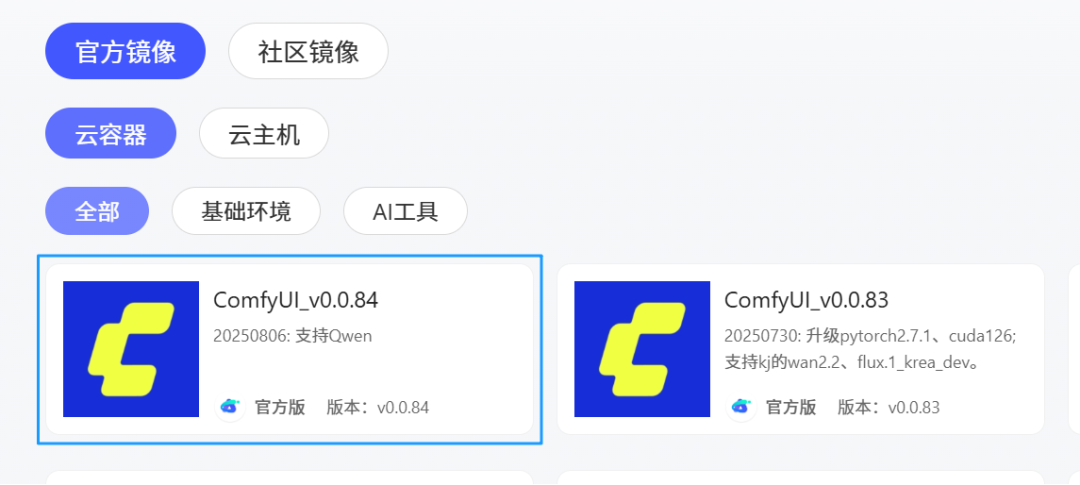This screenshot has height=485, width=1080.
Task: Open the ComfyUI_v0.0.84 image card
Action: coord(290,349)
